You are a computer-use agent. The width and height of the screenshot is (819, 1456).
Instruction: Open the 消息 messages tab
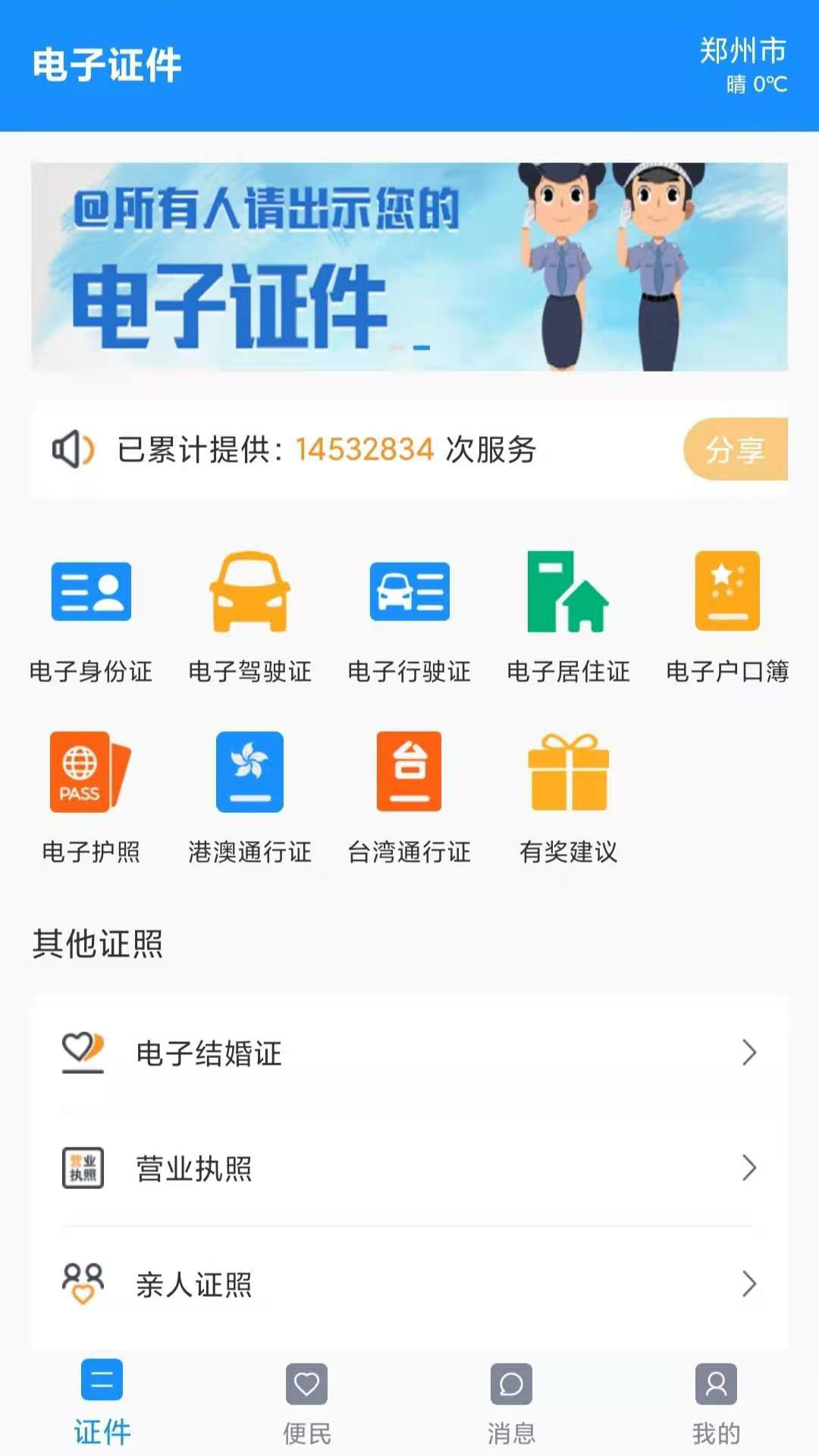click(x=510, y=1403)
